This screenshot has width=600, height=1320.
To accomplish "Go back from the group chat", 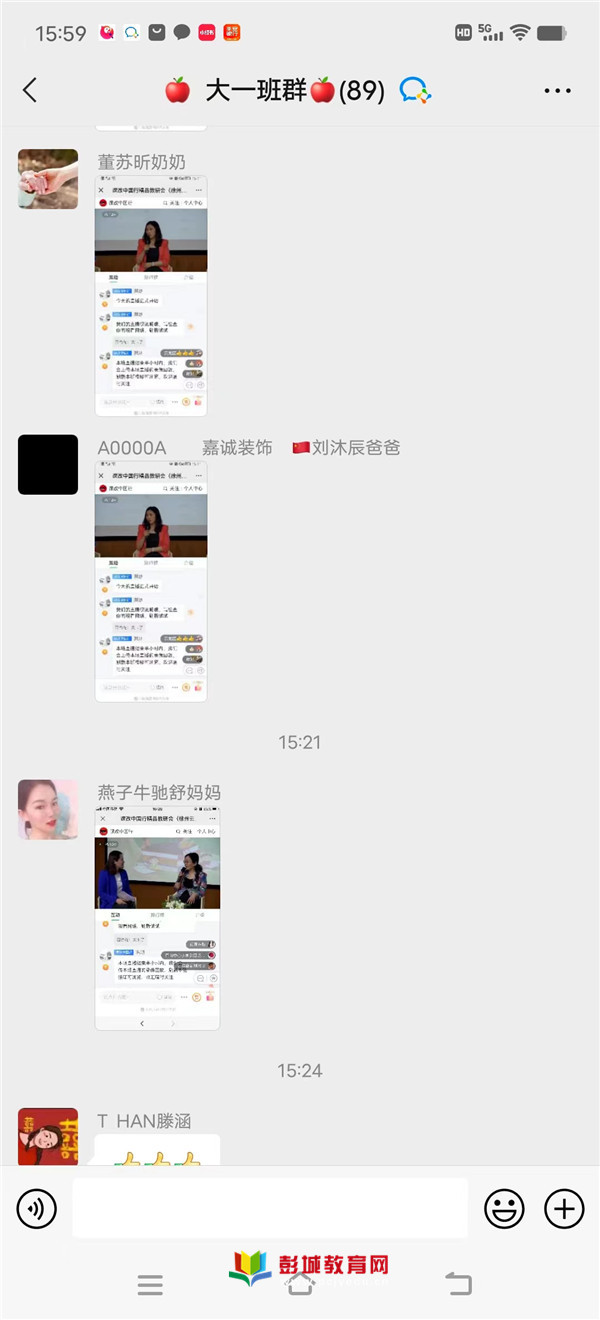I will 30,90.
